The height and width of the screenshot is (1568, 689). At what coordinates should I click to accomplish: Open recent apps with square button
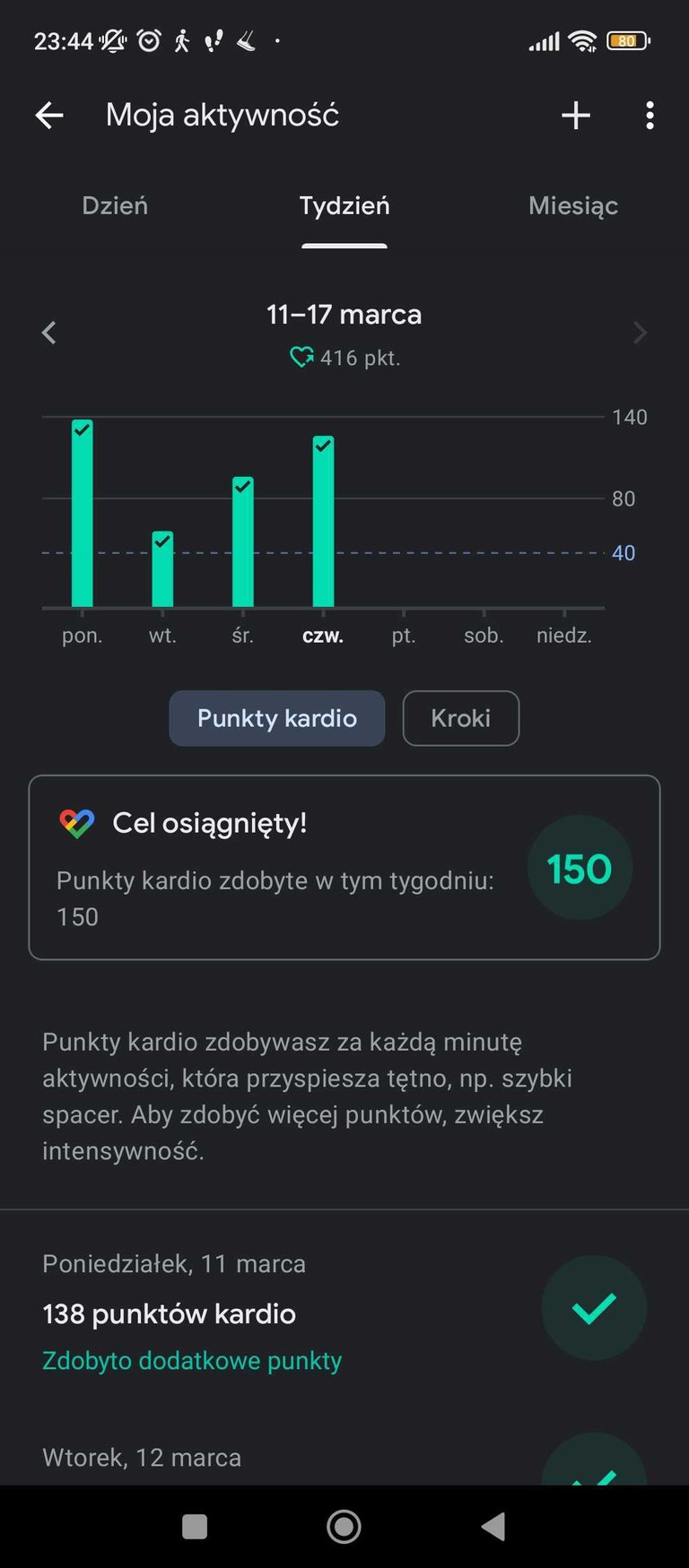pos(195,1527)
